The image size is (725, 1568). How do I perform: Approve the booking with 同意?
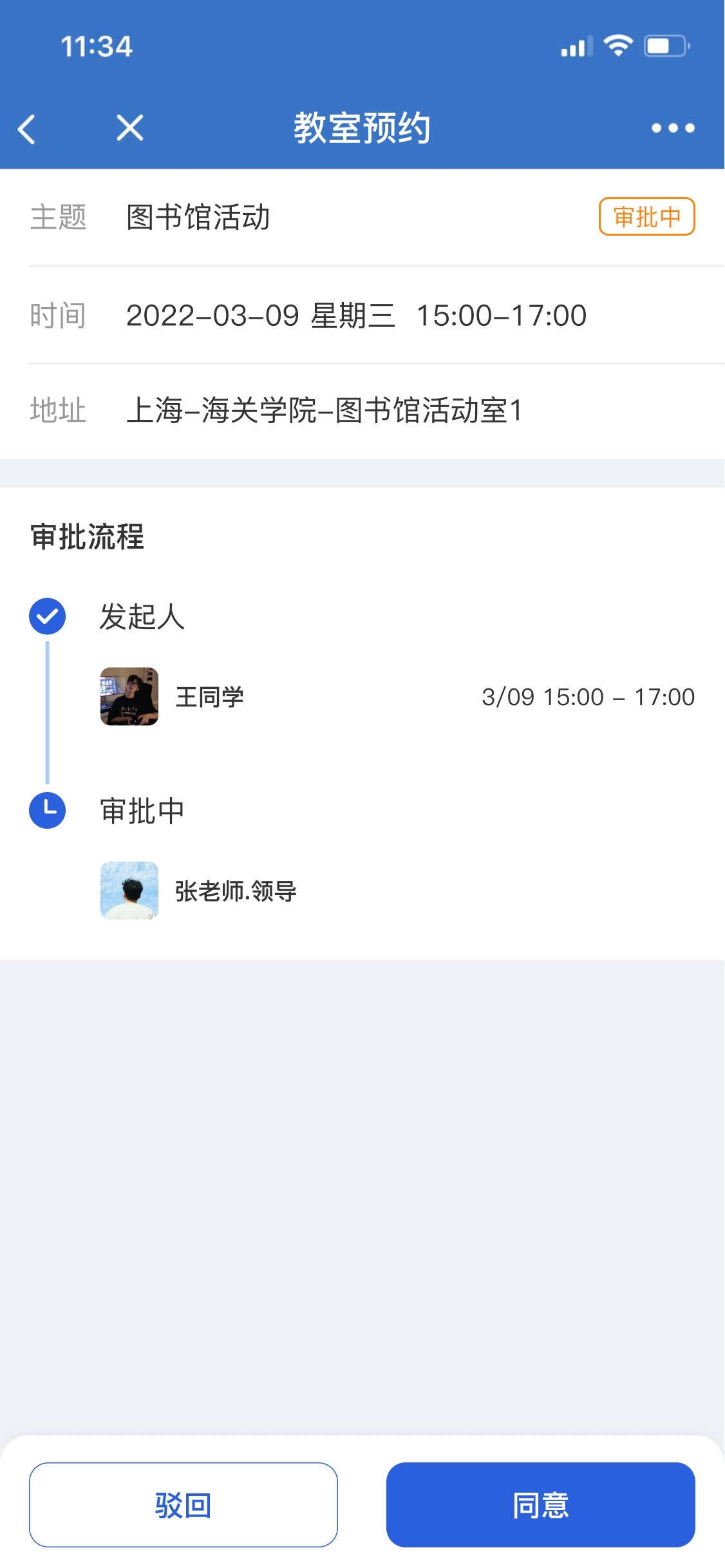(x=540, y=1504)
